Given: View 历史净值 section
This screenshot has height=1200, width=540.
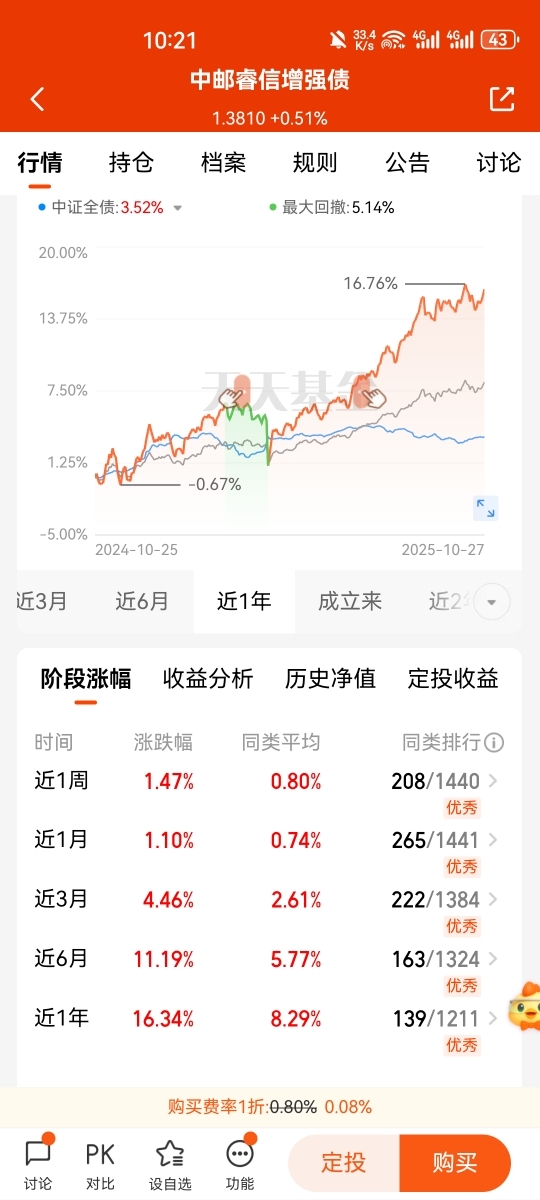Looking at the screenshot, I should [330, 679].
